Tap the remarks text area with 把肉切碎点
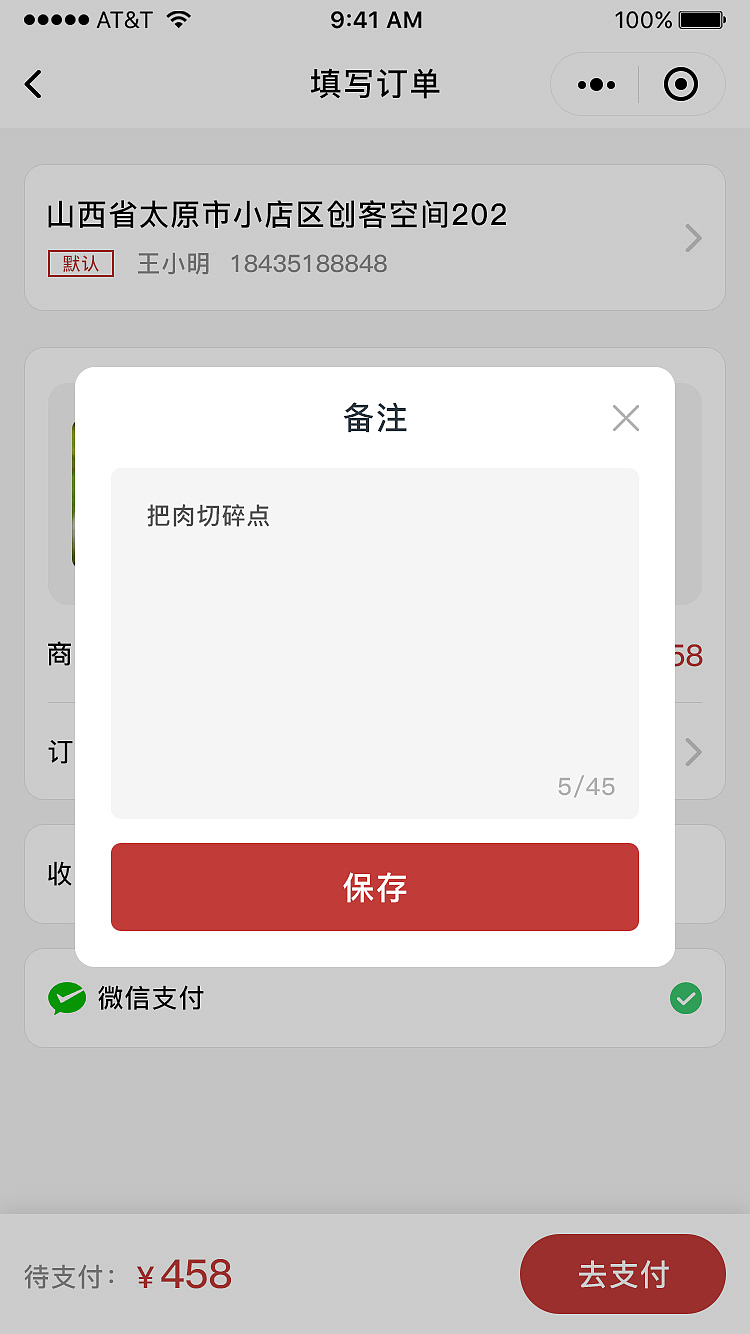Viewport: 750px width, 1334px height. [375, 640]
